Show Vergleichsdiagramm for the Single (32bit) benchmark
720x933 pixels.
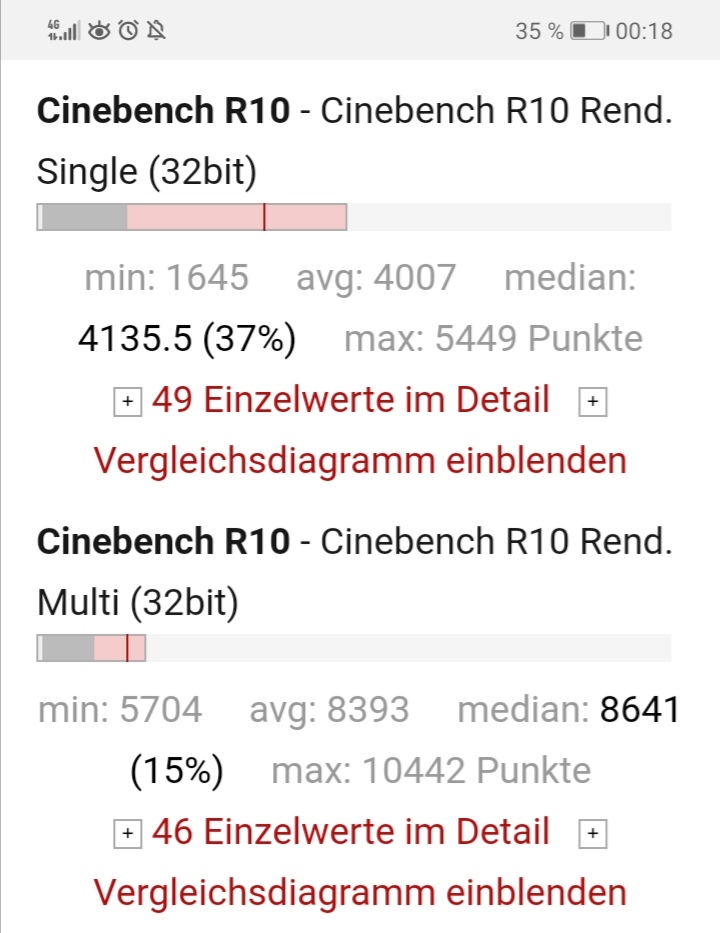(x=360, y=461)
